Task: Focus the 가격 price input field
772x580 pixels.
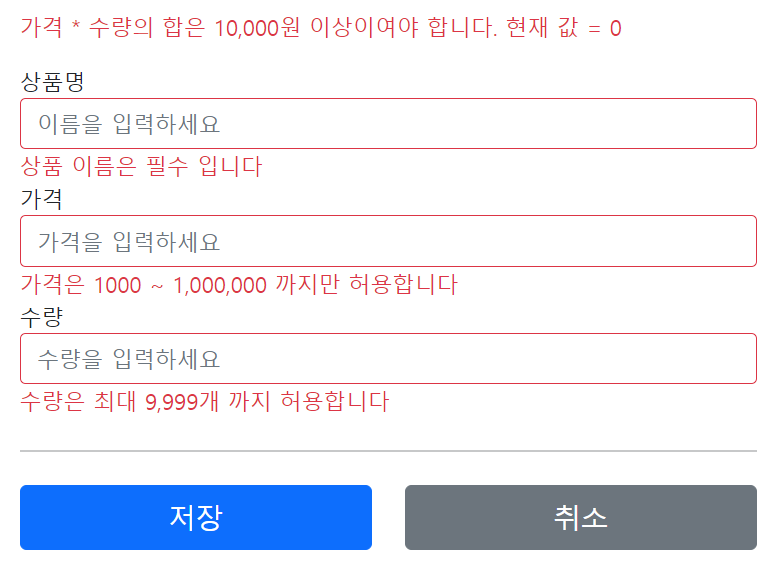Action: (x=388, y=241)
